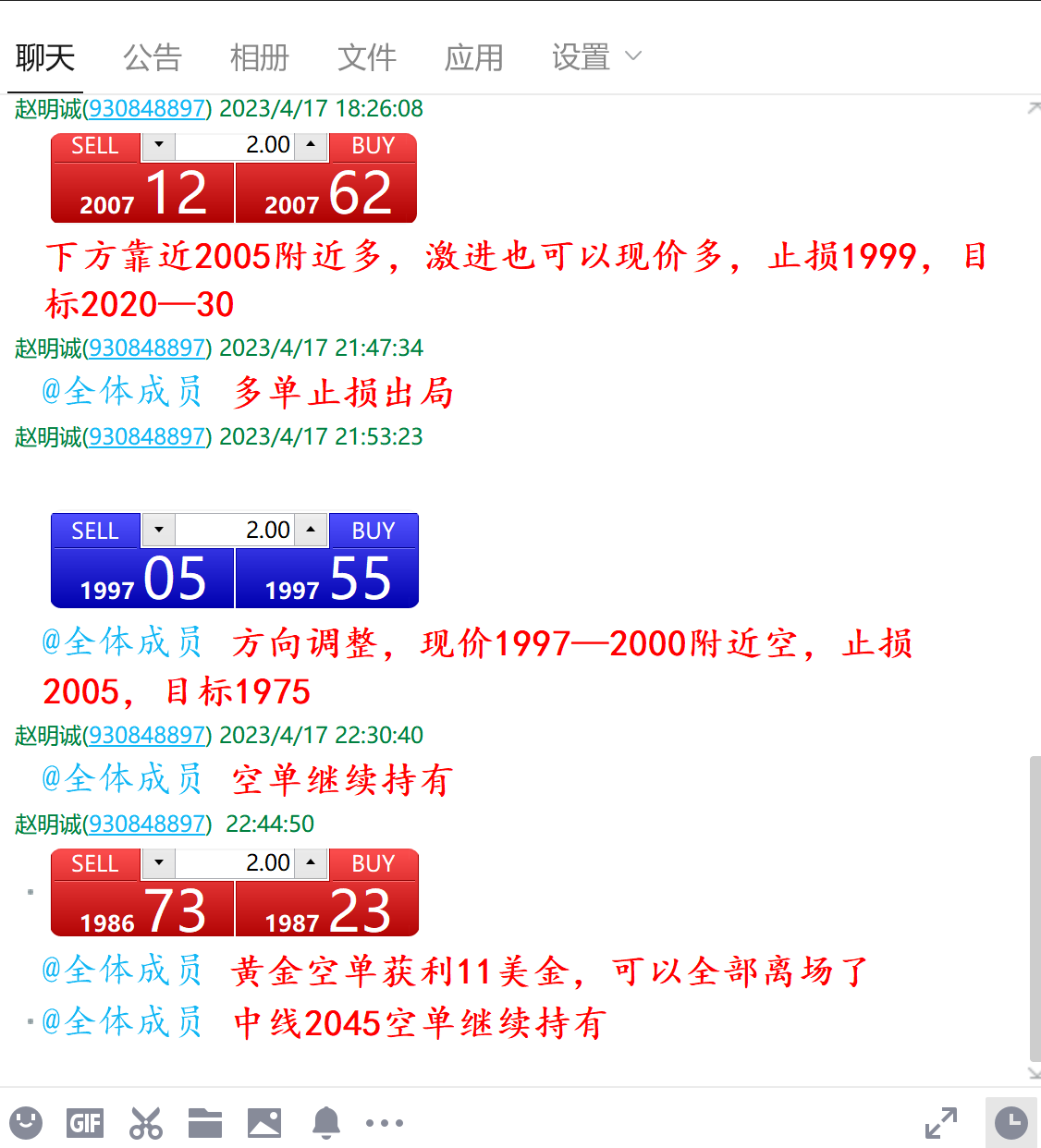Open the emoji picker
Image resolution: width=1041 pixels, height=1148 pixels.
pos(26,1123)
